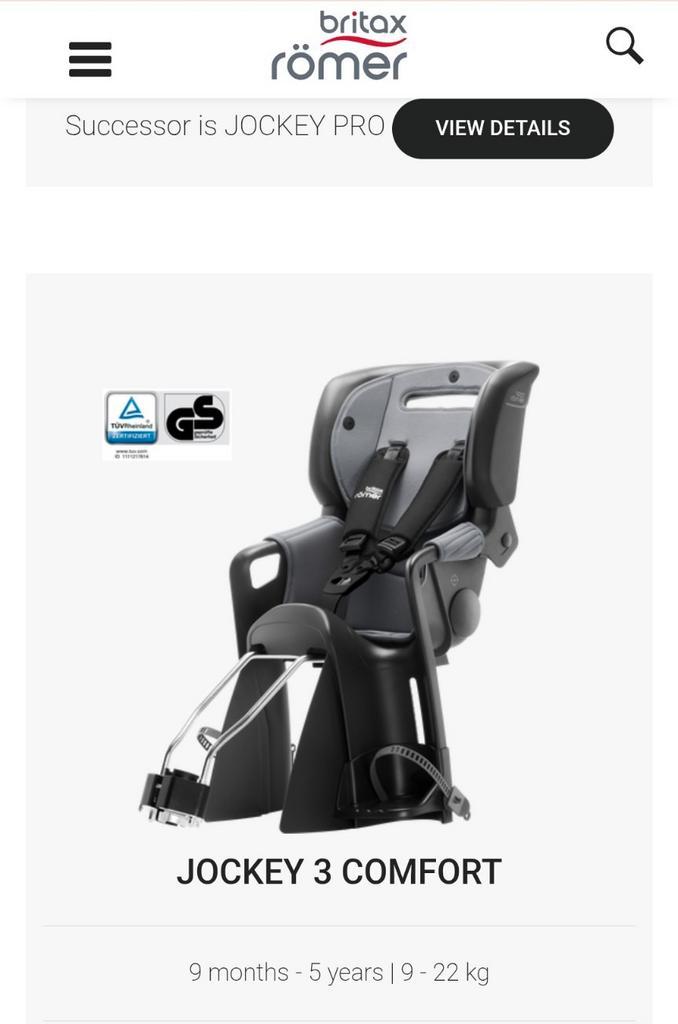
Task: Go to the Britax Römer home page
Action: coord(339,46)
